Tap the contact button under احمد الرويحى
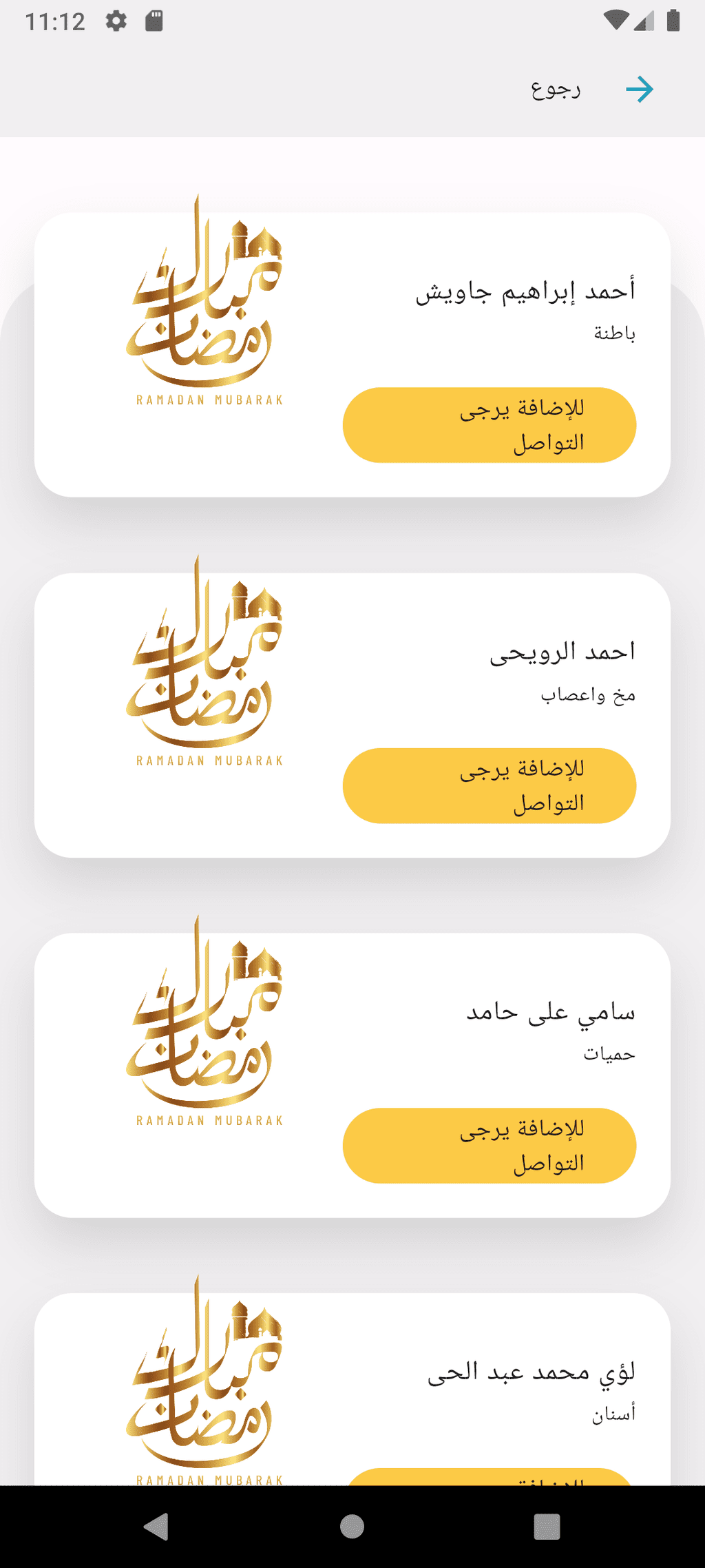 coord(490,786)
